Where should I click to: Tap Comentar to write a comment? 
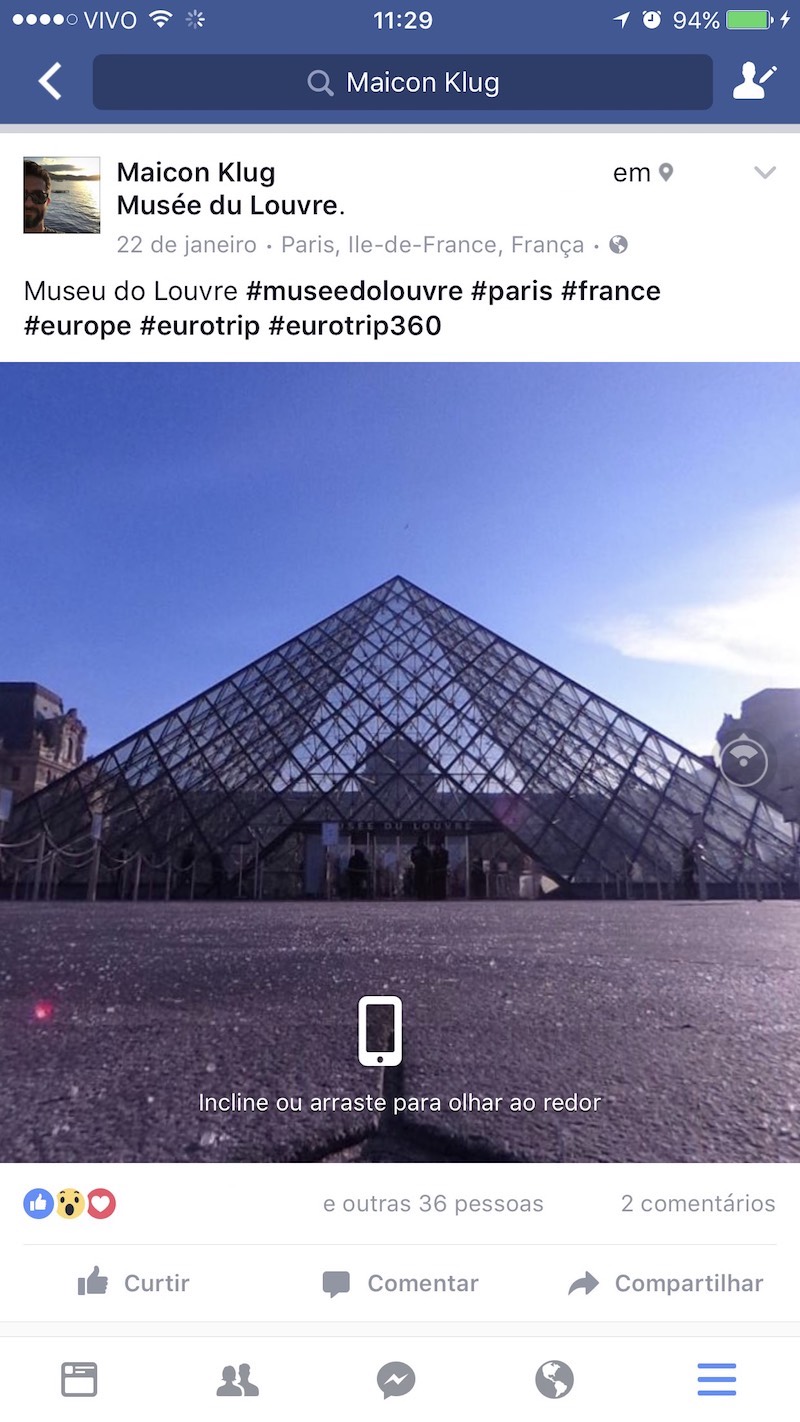[400, 1283]
